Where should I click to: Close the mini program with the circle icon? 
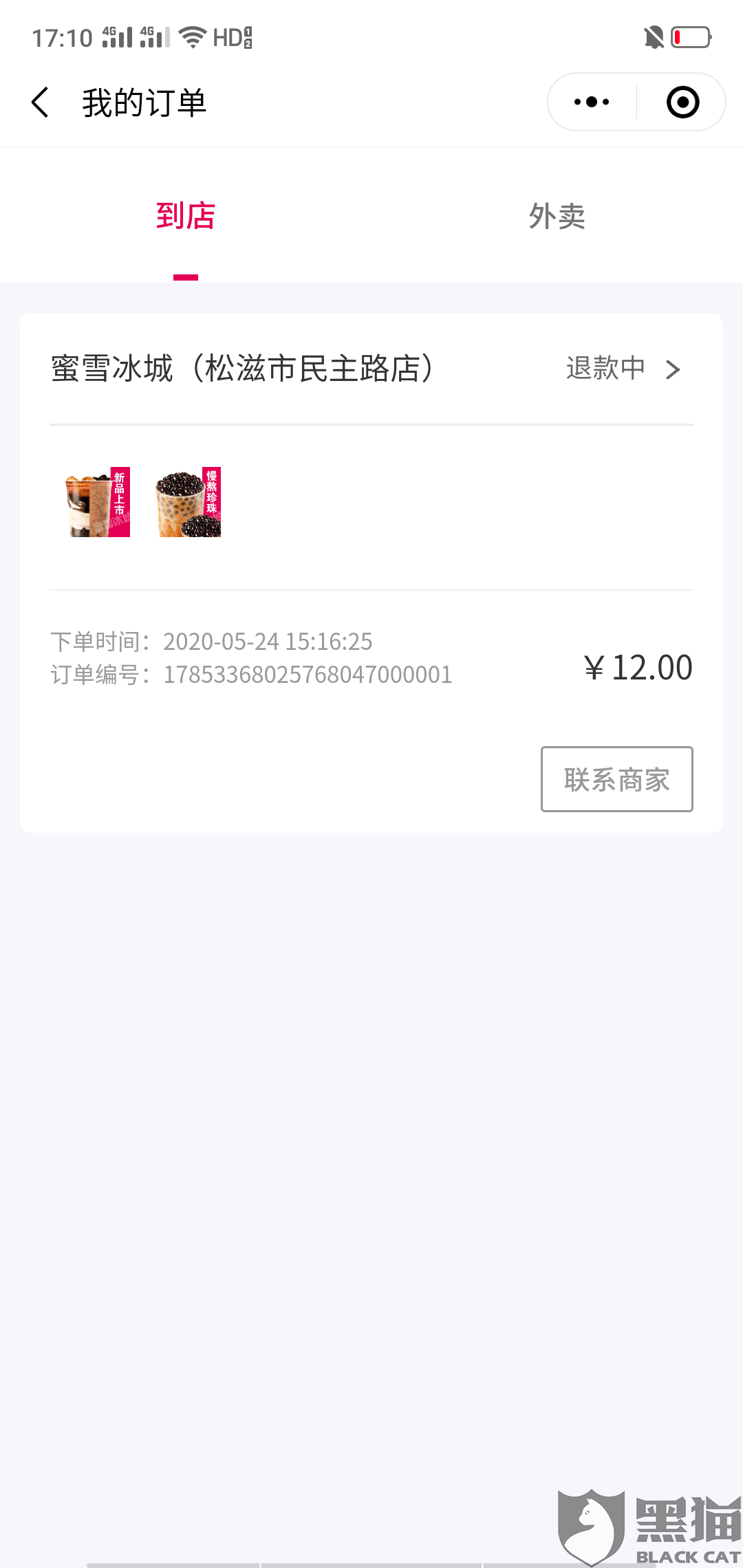682,102
